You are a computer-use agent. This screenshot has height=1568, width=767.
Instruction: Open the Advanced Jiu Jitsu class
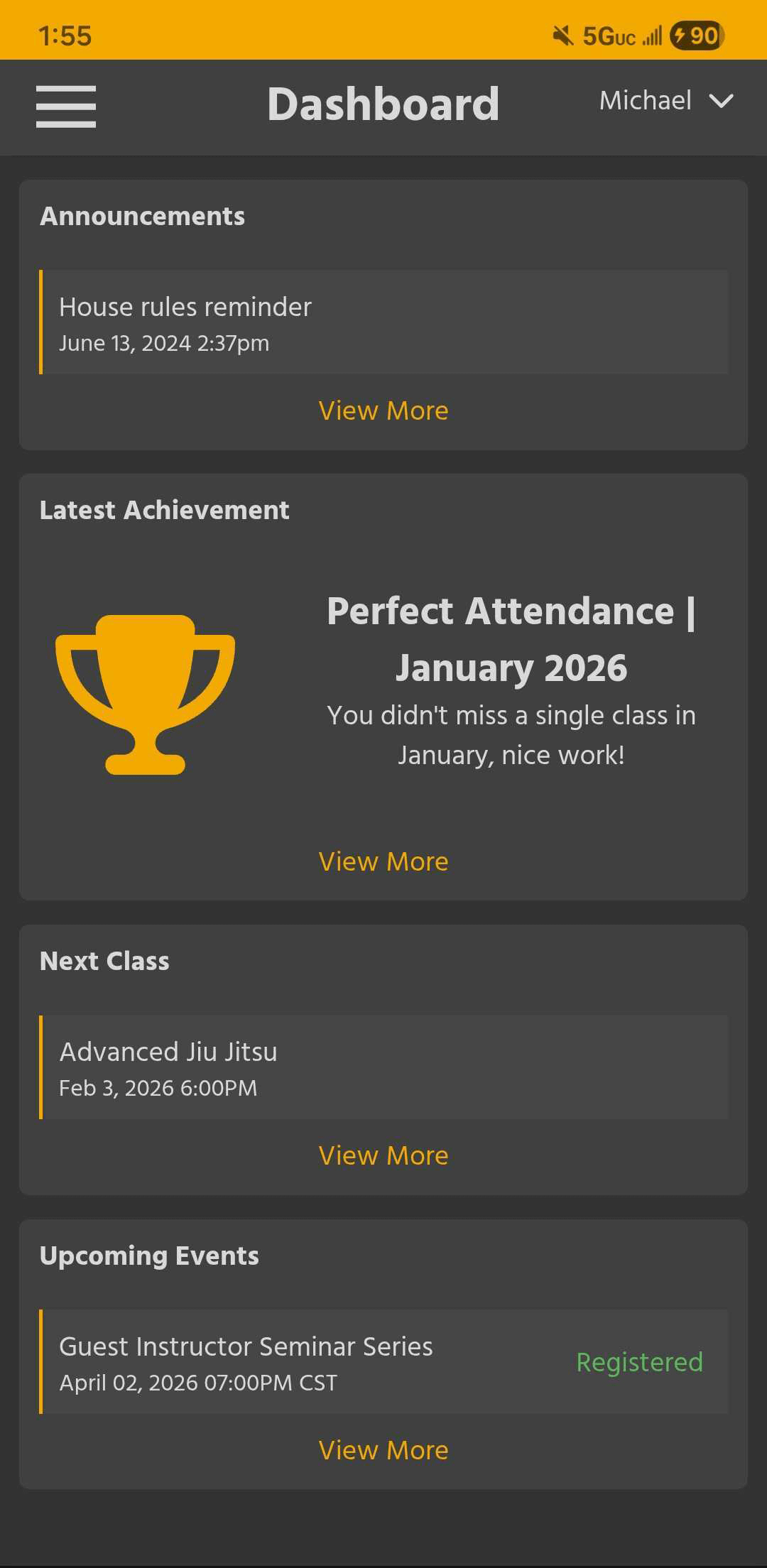tap(383, 1067)
